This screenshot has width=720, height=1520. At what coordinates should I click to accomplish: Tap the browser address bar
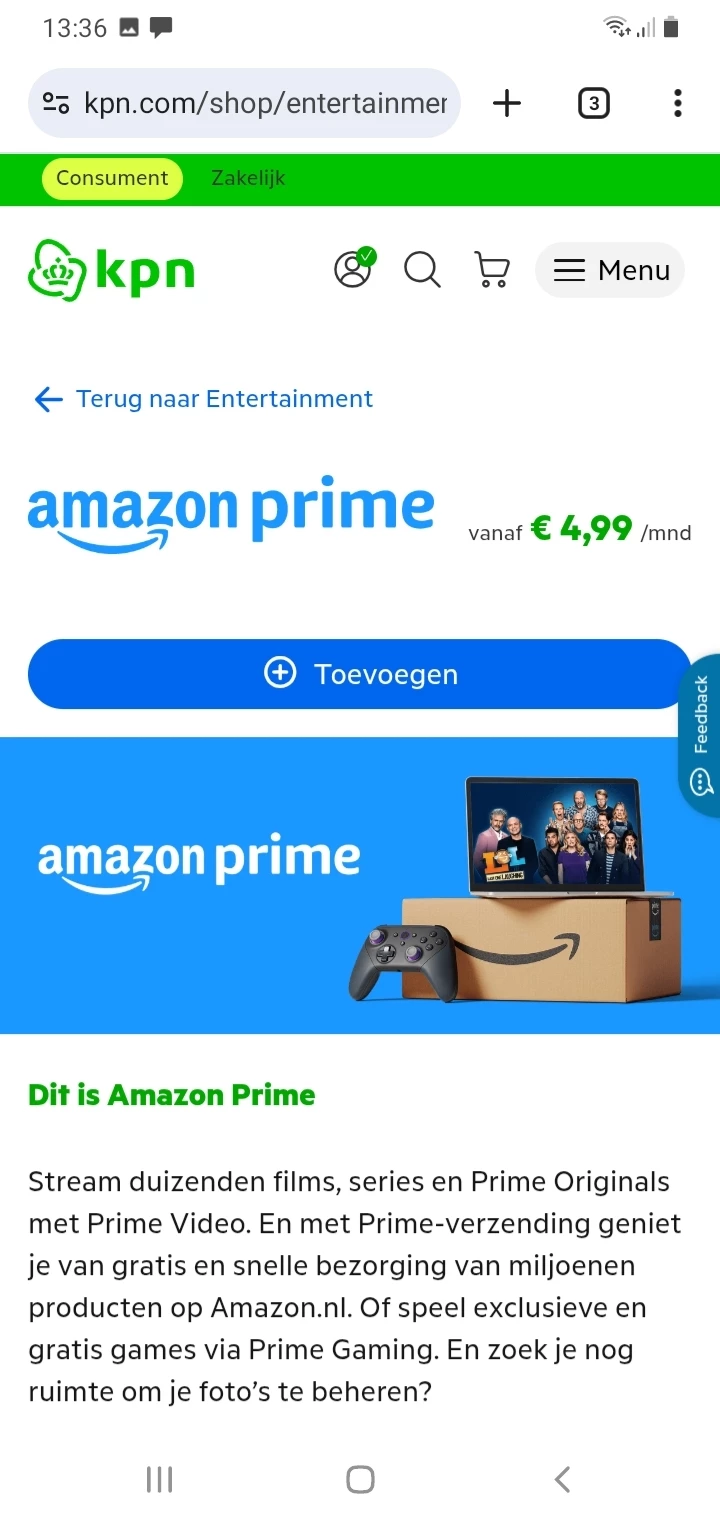pyautogui.click(x=265, y=103)
